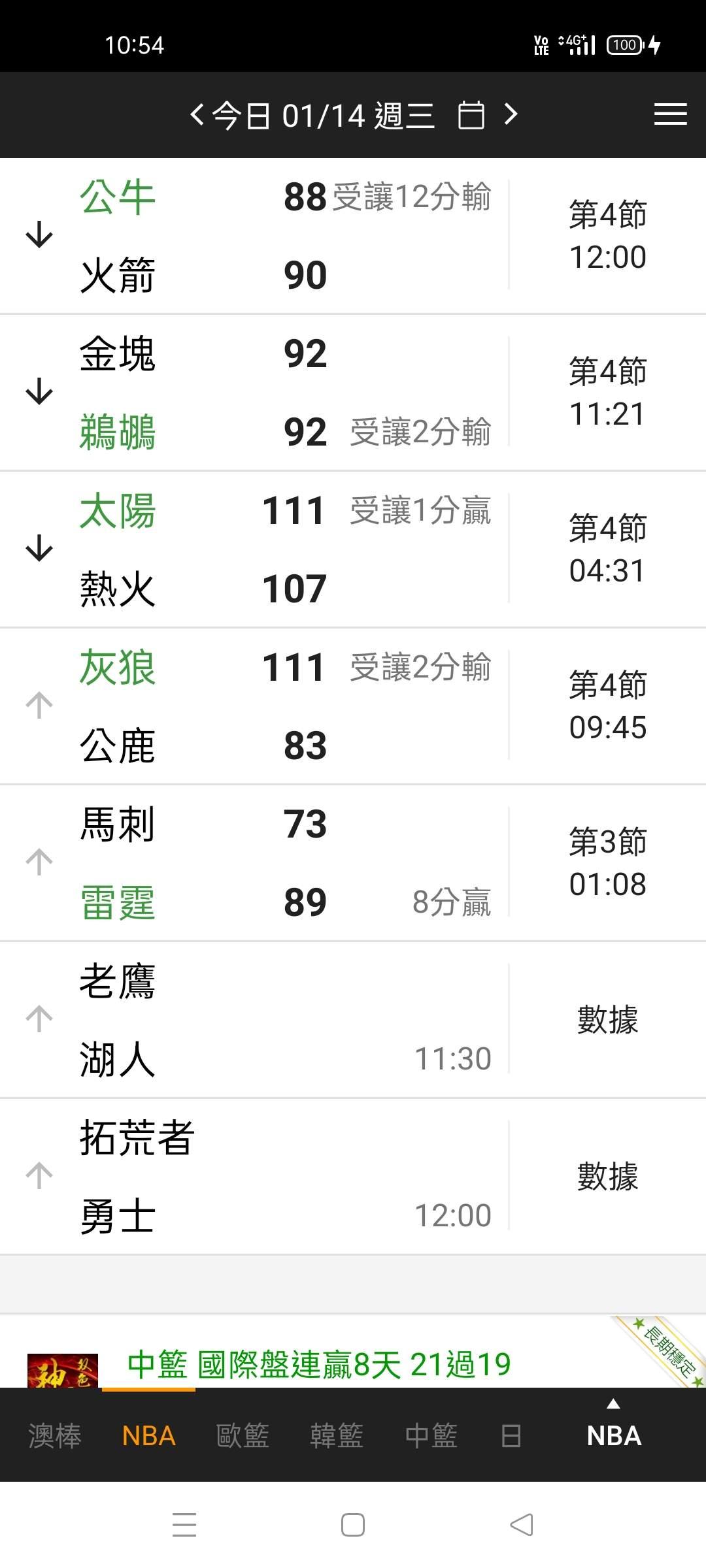
Task: Tap the system home button
Action: tap(353, 1525)
